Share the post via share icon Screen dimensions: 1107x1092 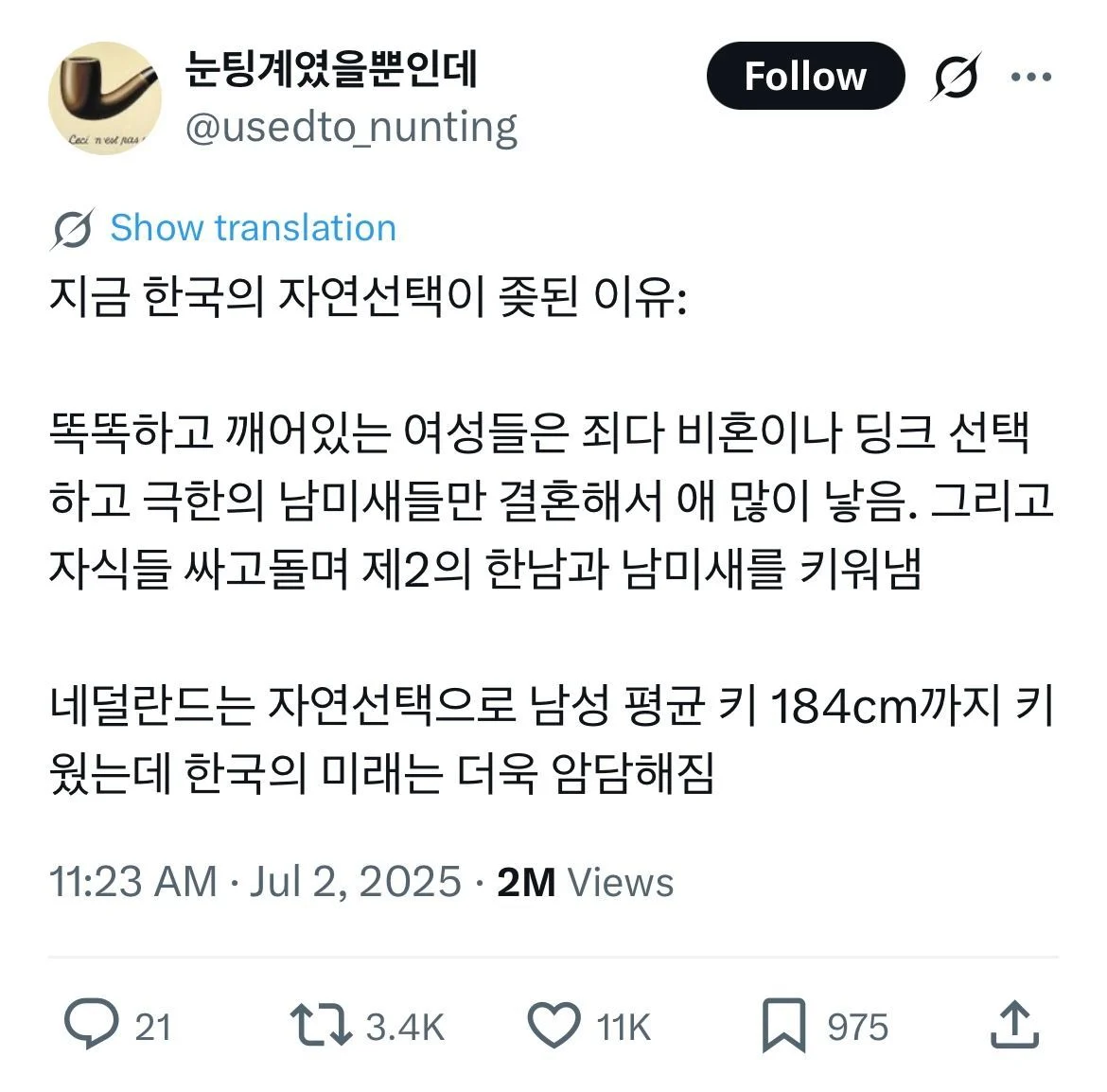click(1014, 1026)
